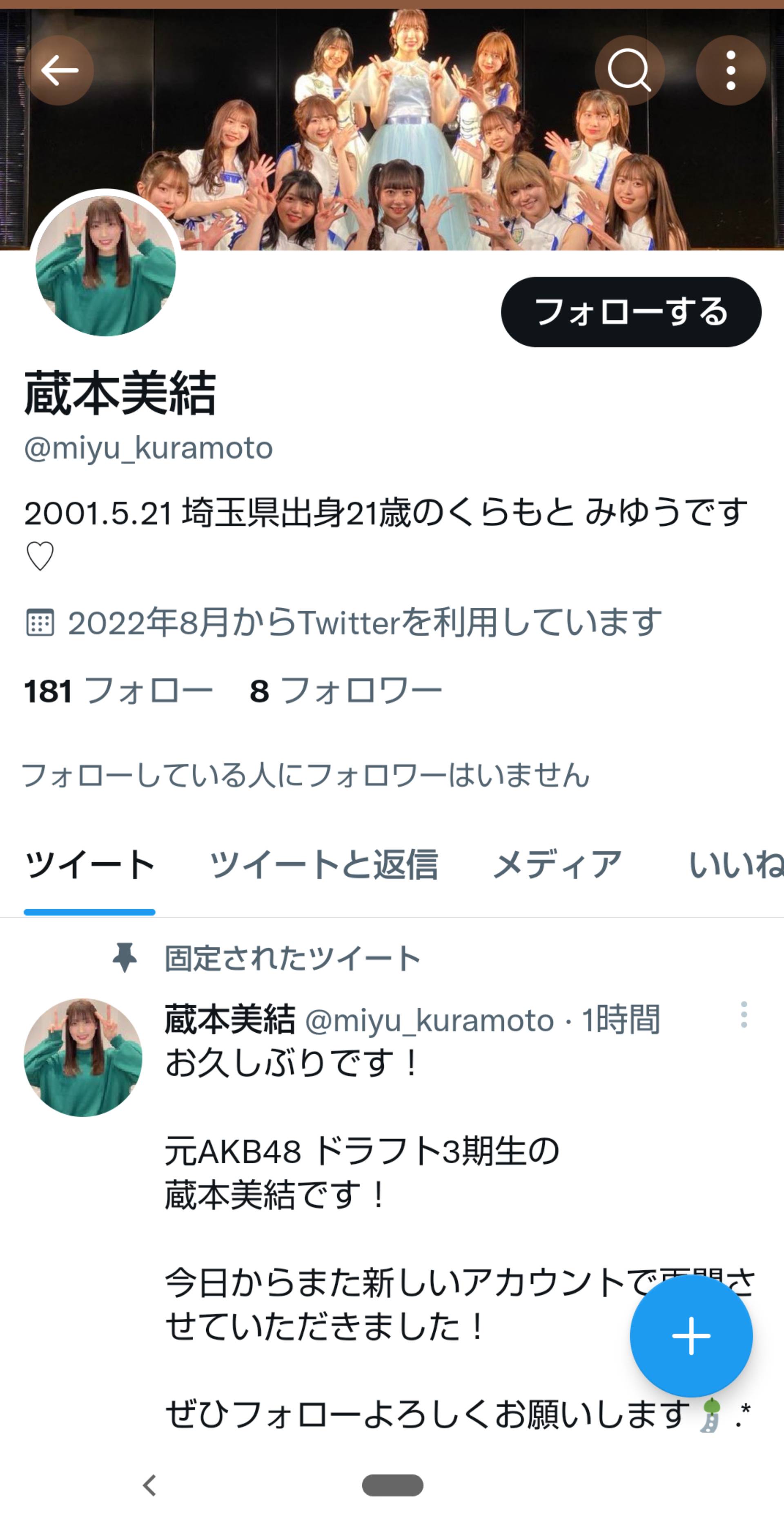Viewport: 784px width, 1533px height.
Task: Open the 181 フォロー list
Action: [x=118, y=691]
